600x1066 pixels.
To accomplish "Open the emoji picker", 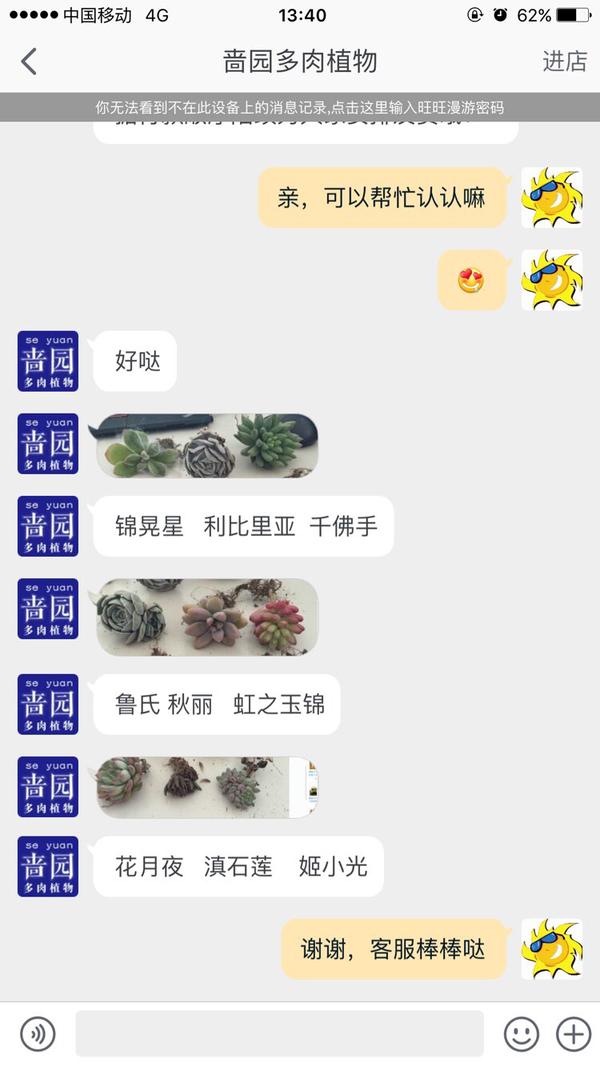I will pos(521,1034).
